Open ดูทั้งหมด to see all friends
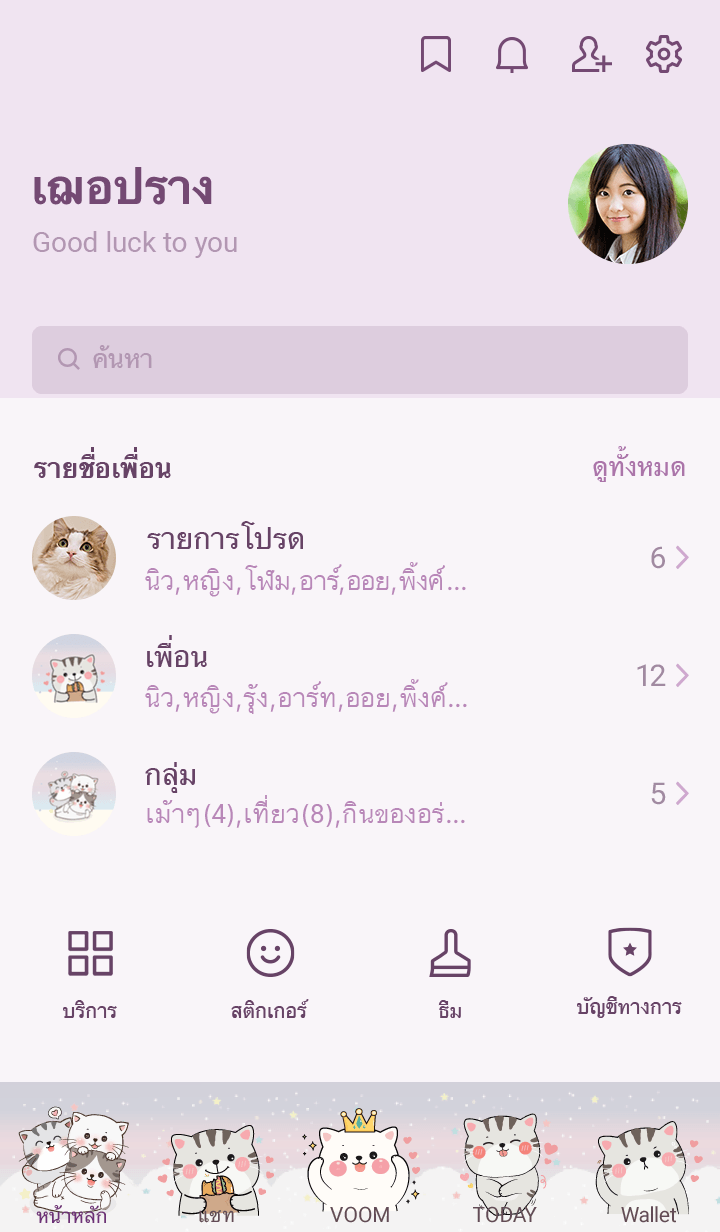Screen dimensions: 720x1232 coord(638,468)
